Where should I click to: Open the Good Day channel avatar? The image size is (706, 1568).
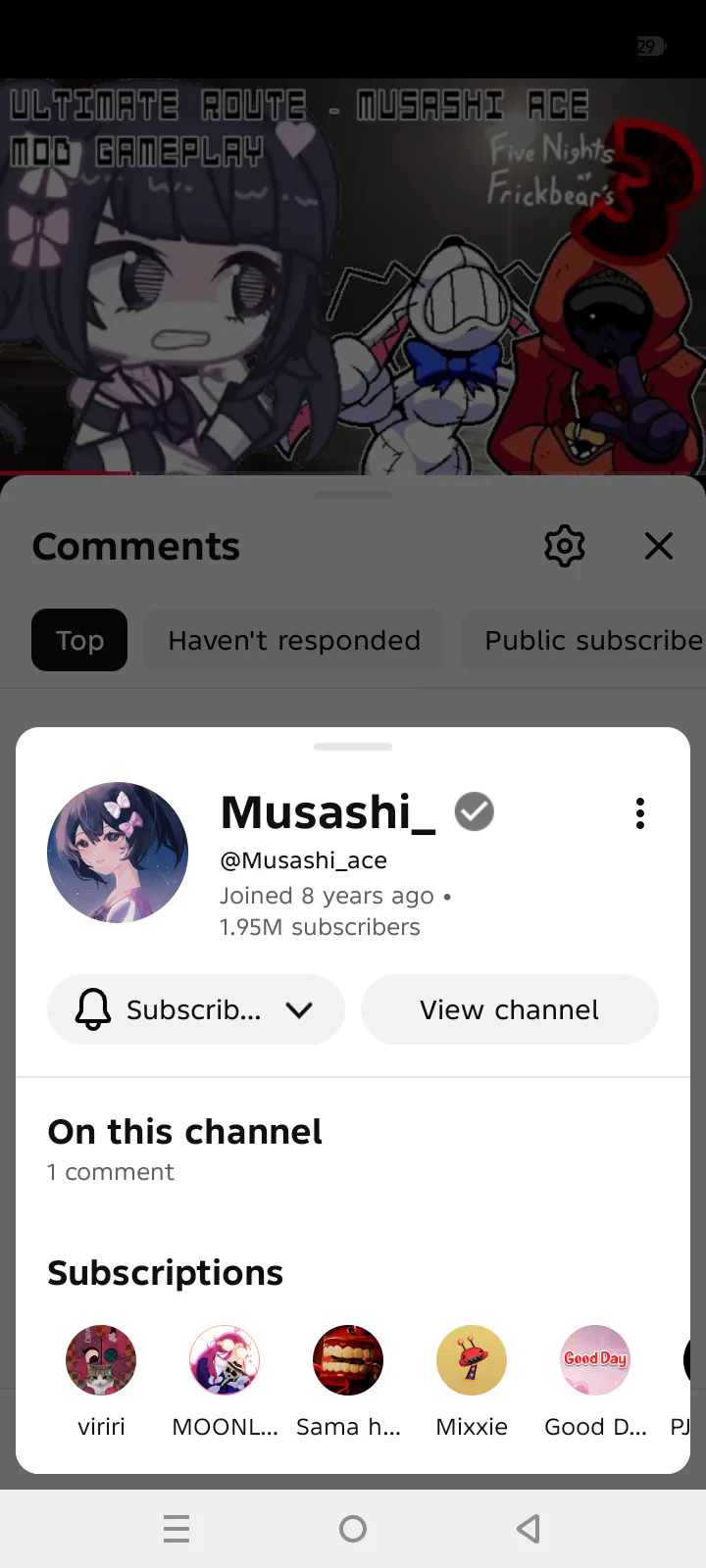[595, 1359]
